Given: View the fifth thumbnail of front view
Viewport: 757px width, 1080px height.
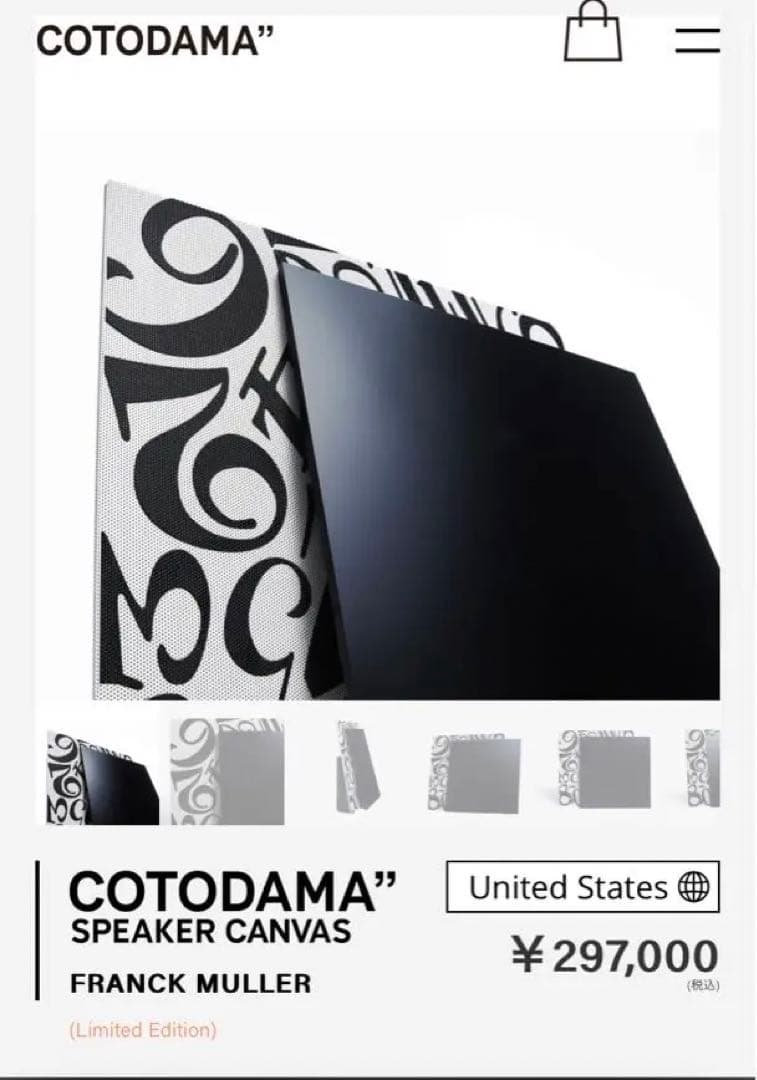Looking at the screenshot, I should (x=604, y=769).
